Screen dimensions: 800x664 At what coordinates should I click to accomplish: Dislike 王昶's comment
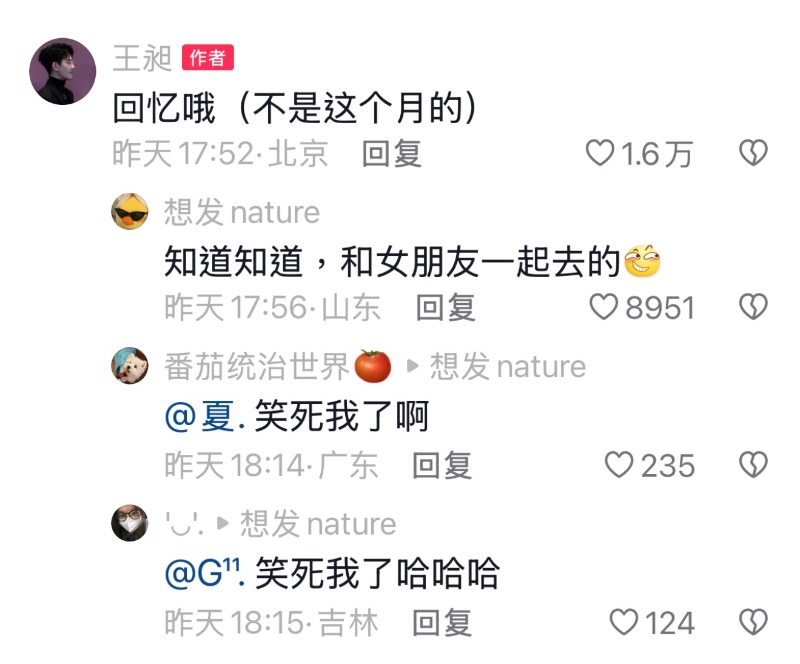point(752,153)
